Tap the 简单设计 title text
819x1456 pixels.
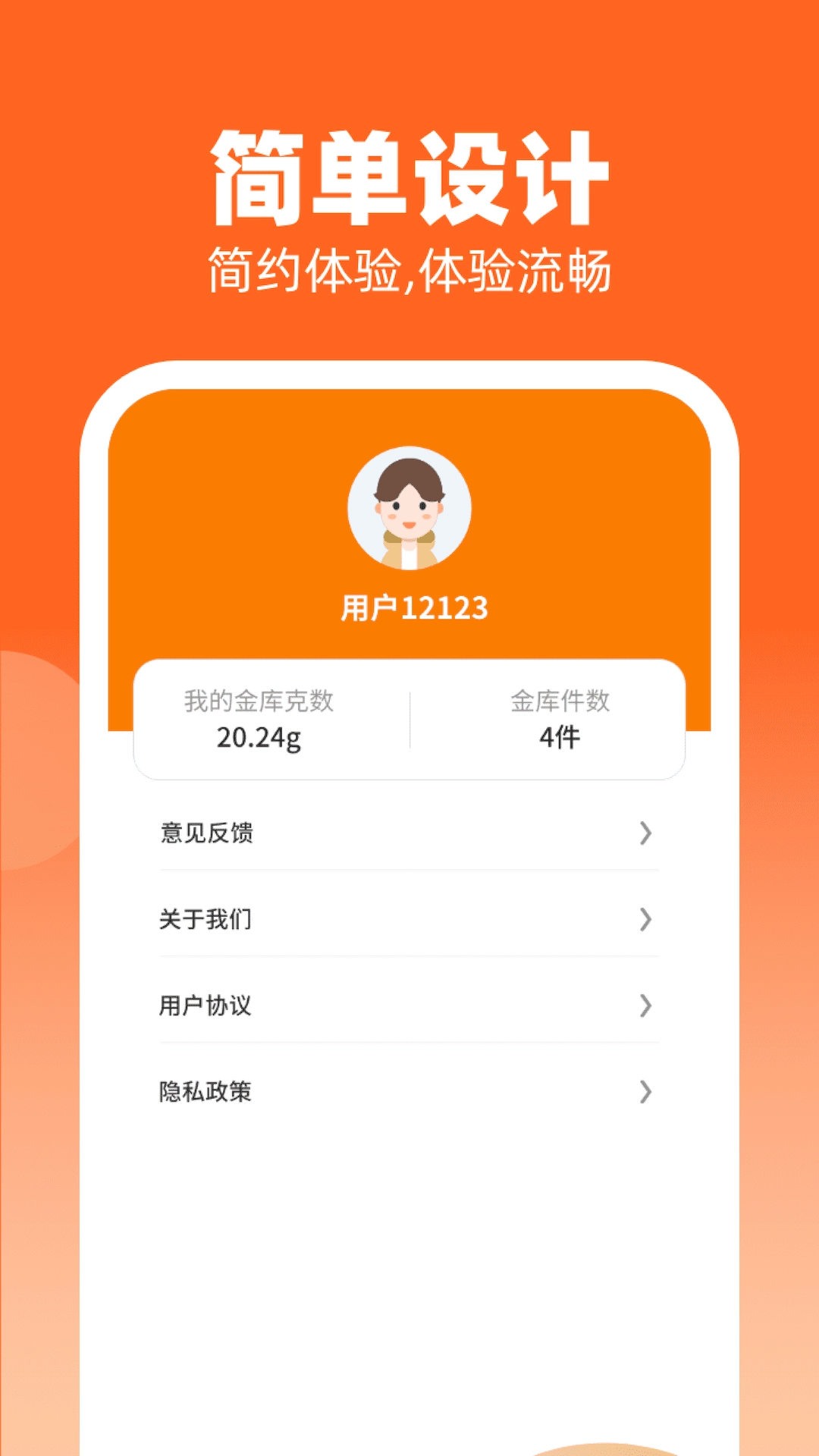pyautogui.click(x=409, y=174)
